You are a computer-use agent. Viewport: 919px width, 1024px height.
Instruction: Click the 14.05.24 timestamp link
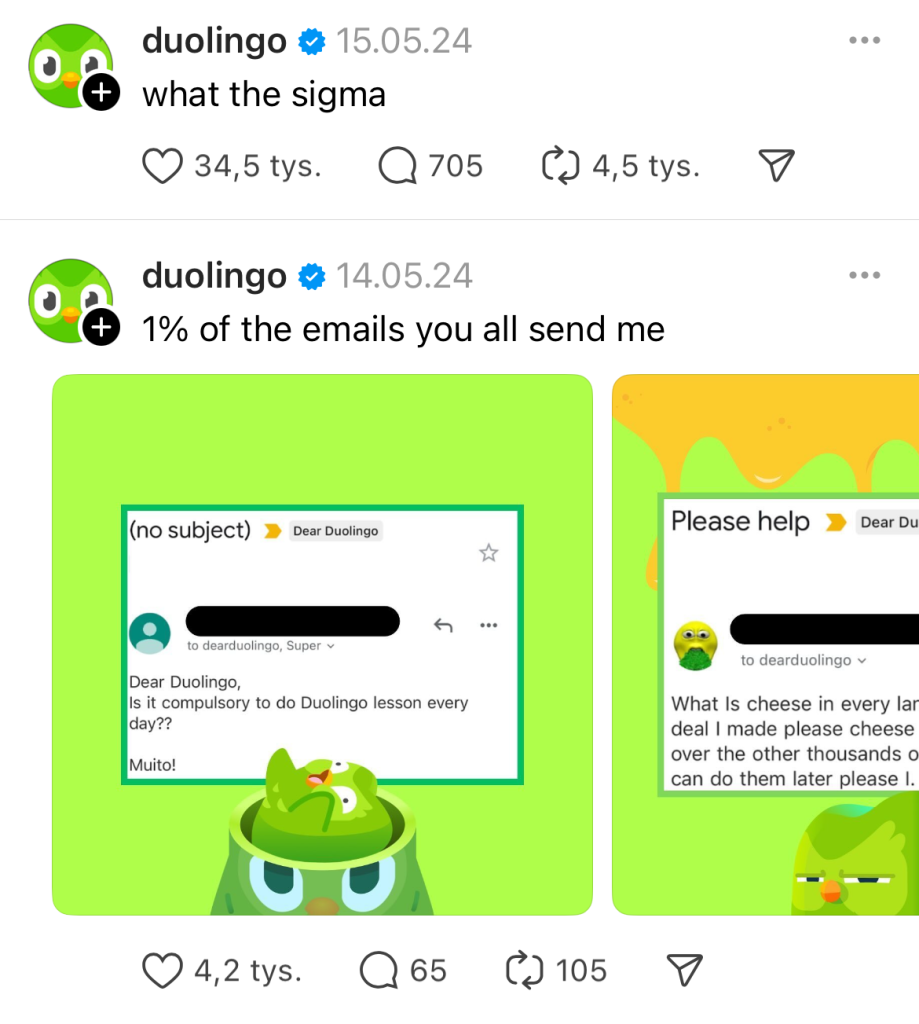(x=404, y=275)
